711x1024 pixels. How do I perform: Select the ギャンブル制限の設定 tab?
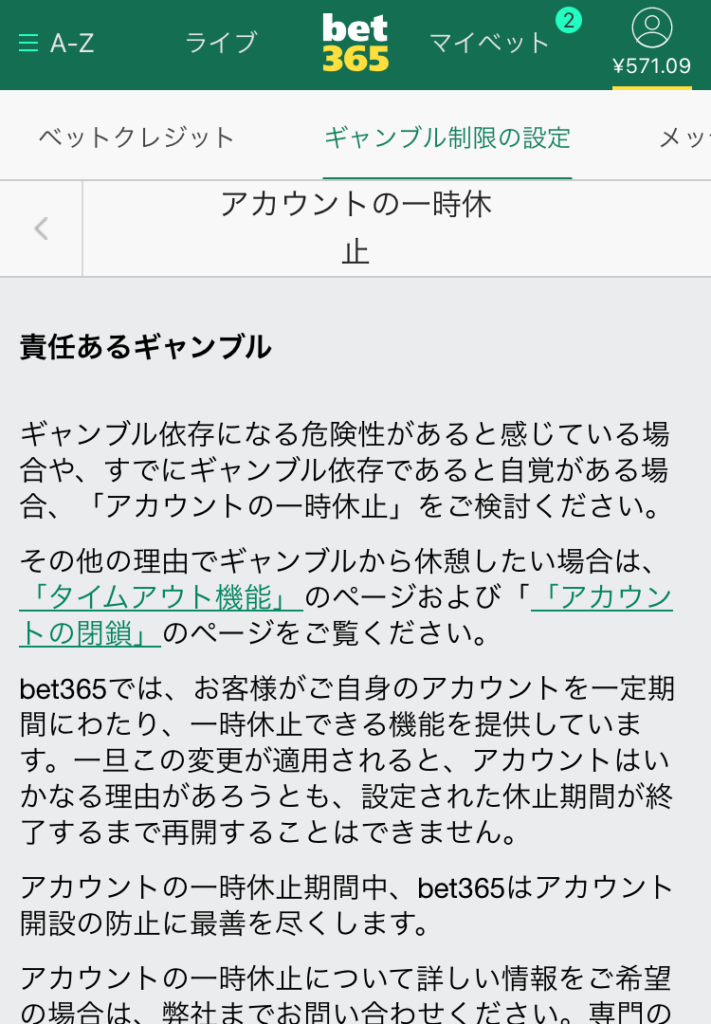point(447,138)
